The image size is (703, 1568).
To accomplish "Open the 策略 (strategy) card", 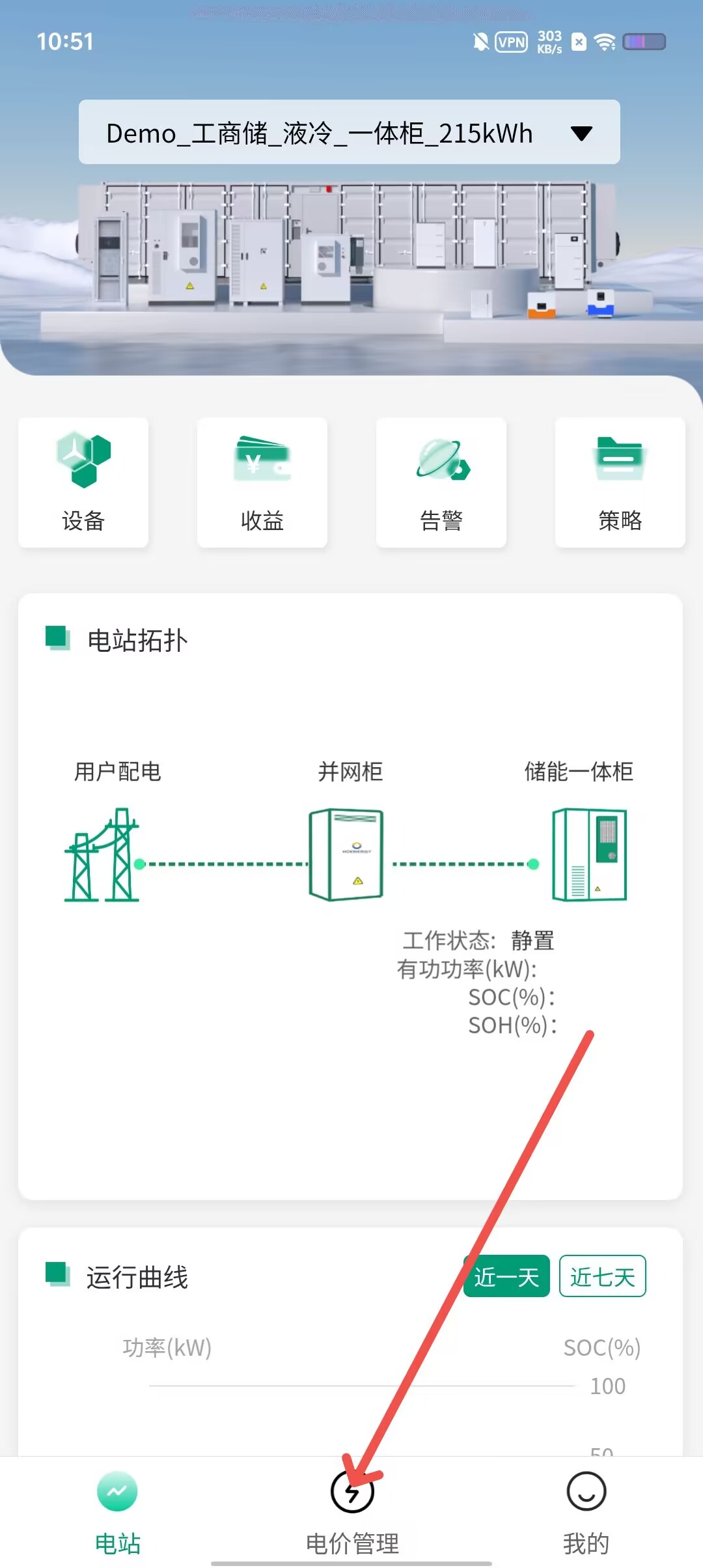I will pos(620,483).
